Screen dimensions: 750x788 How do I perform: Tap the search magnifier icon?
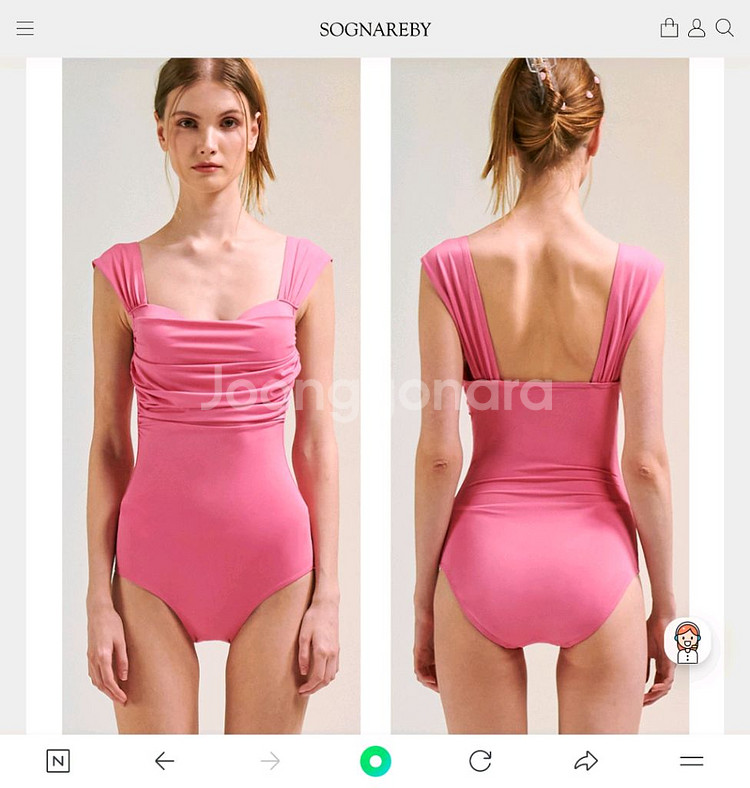(x=724, y=29)
